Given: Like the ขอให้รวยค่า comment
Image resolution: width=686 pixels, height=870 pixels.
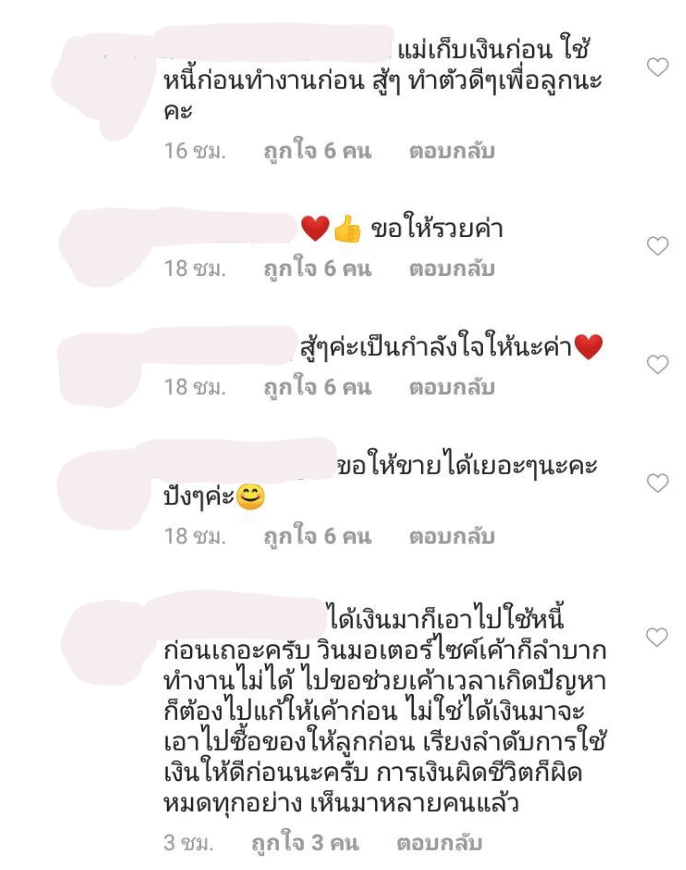Looking at the screenshot, I should 657,246.
